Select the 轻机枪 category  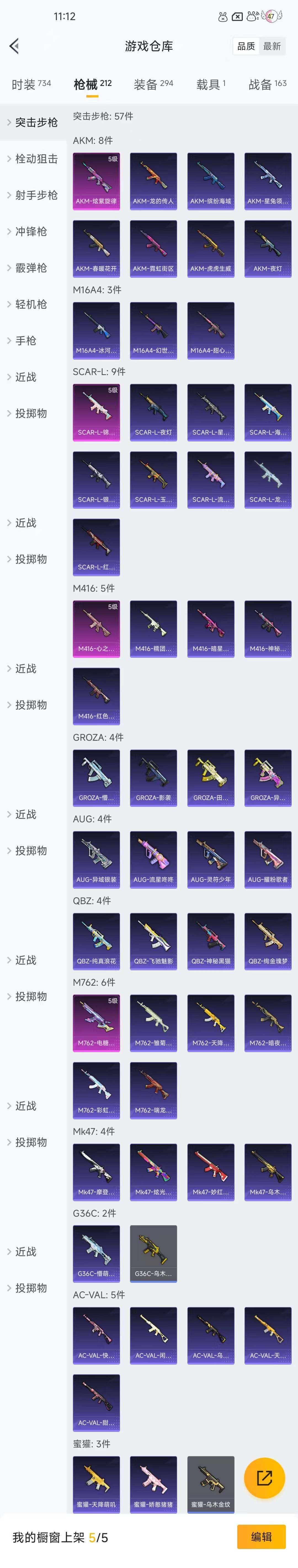point(31,304)
